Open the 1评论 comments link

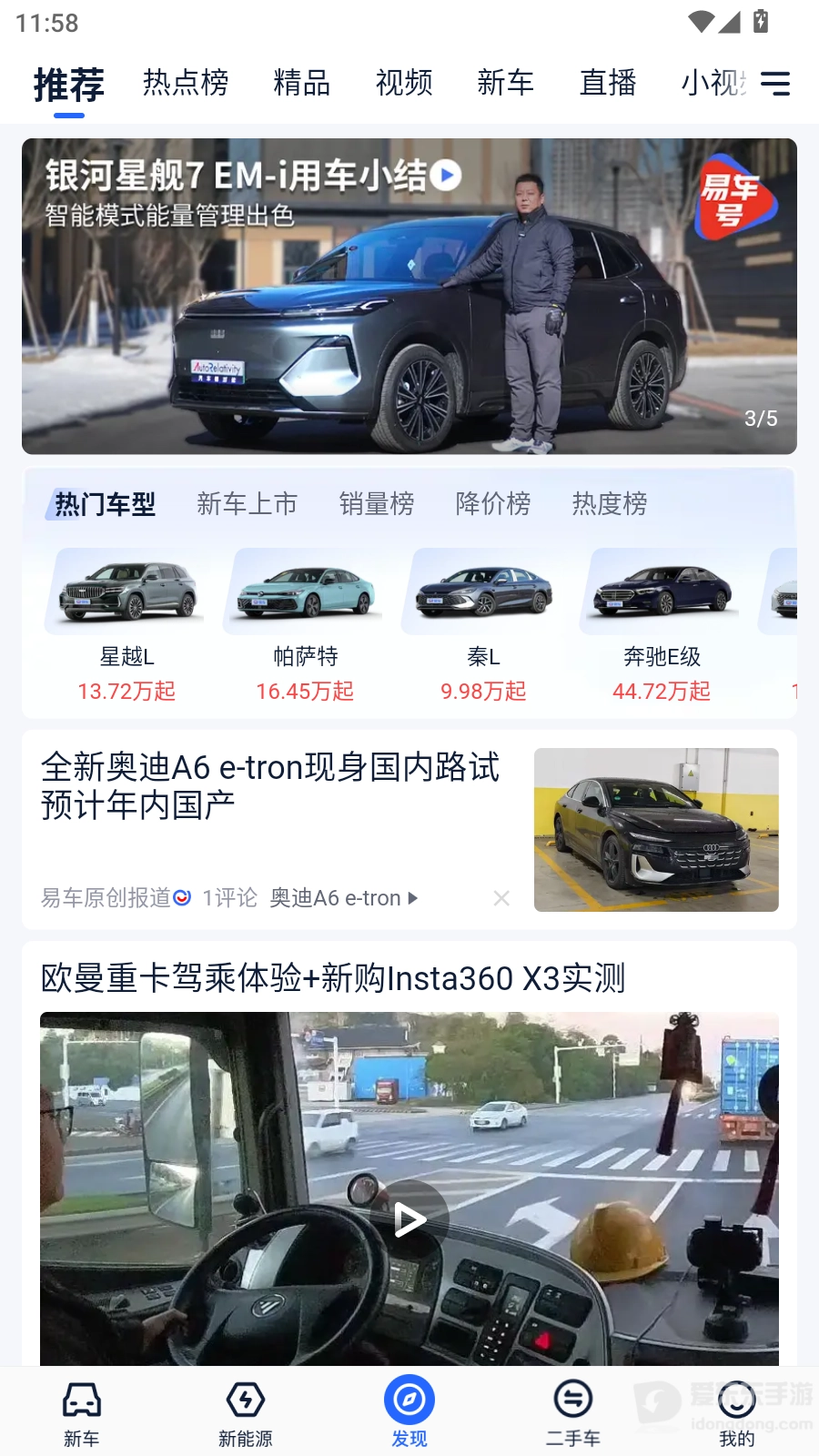(x=228, y=898)
